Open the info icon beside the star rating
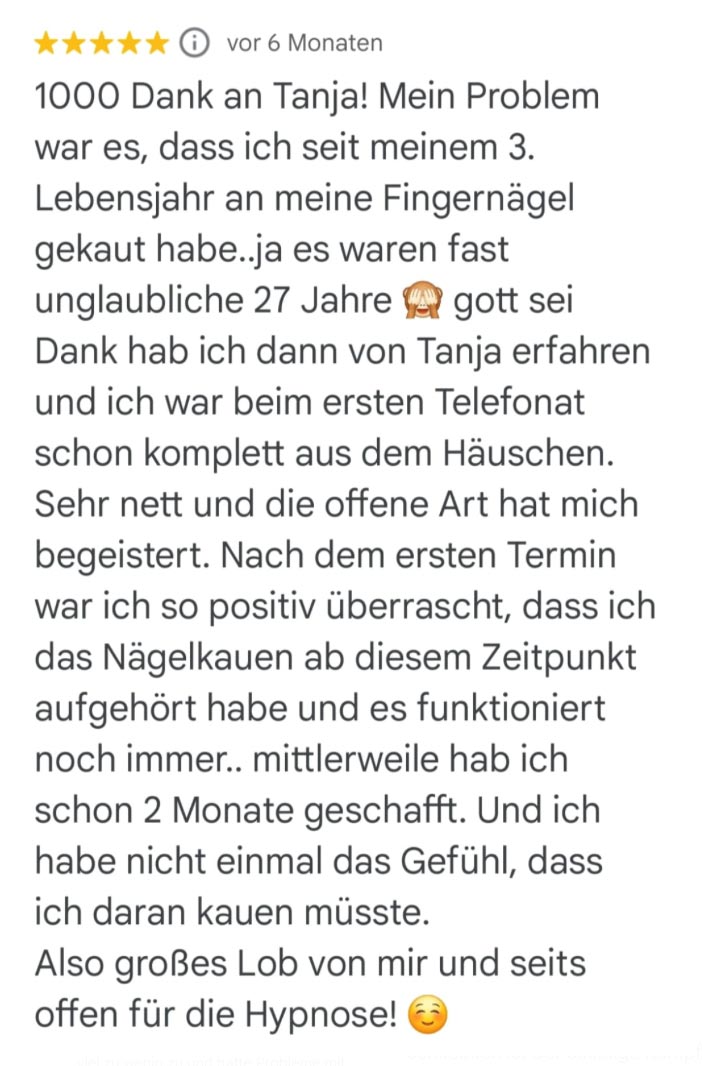 (195, 43)
